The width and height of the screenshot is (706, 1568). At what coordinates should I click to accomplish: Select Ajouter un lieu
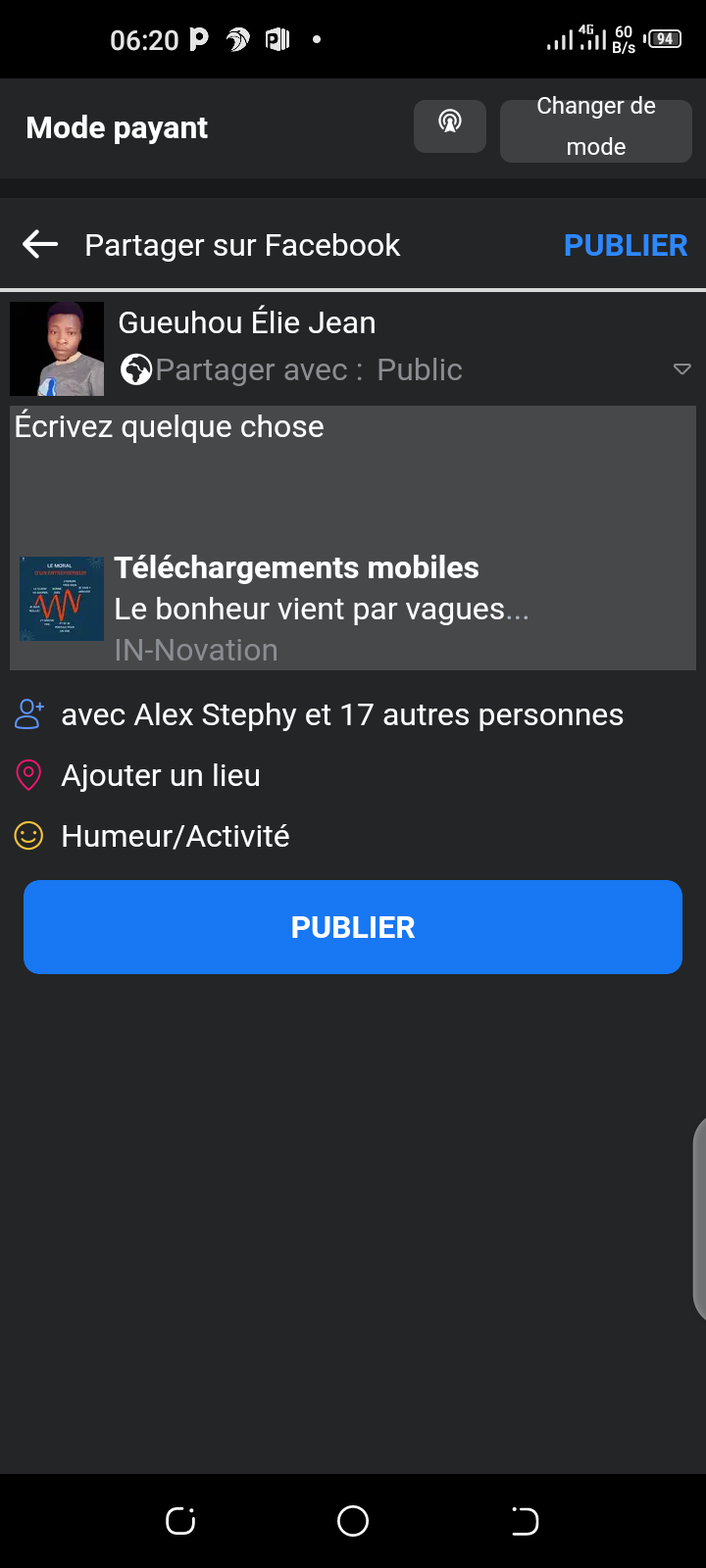pos(161,776)
